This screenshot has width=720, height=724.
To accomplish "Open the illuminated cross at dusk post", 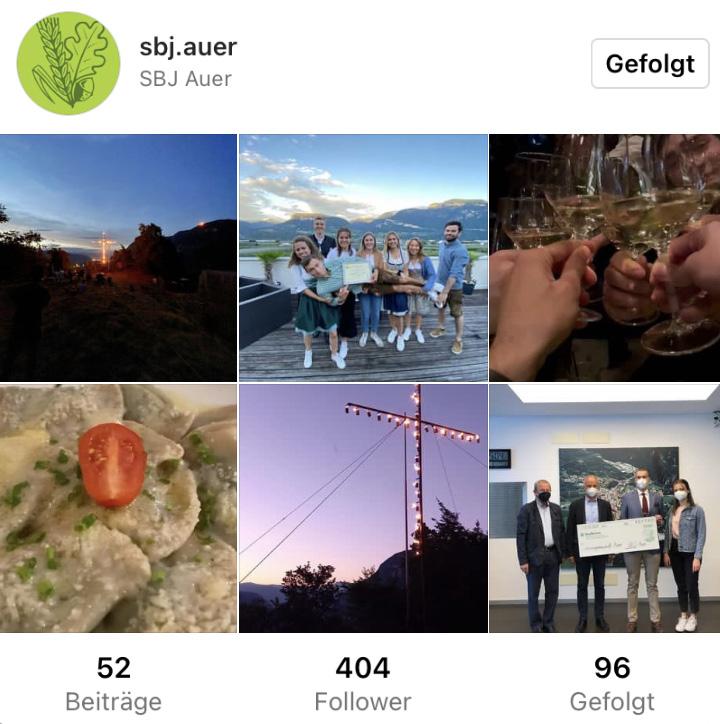I will [363, 508].
